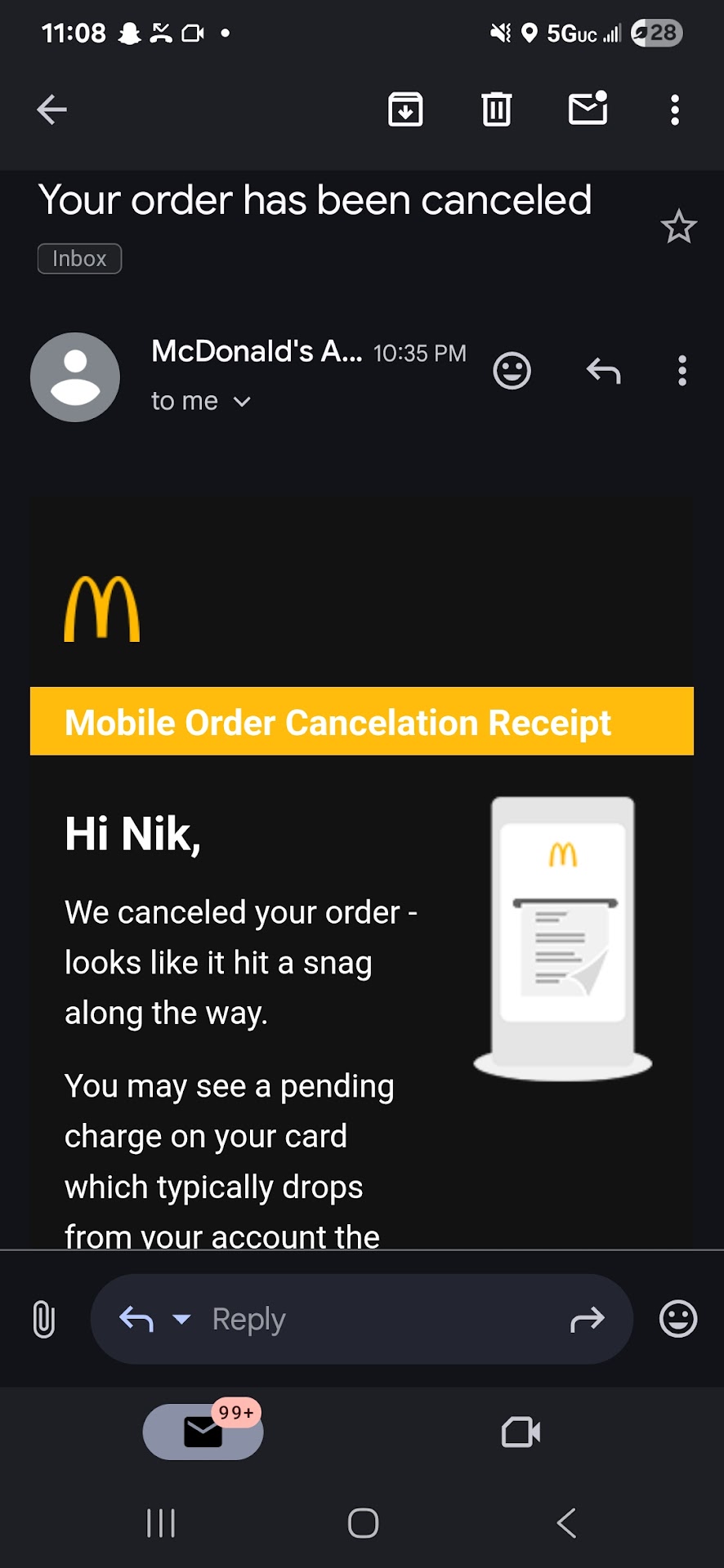
Task: Go back to the inbox list
Action: (x=51, y=109)
